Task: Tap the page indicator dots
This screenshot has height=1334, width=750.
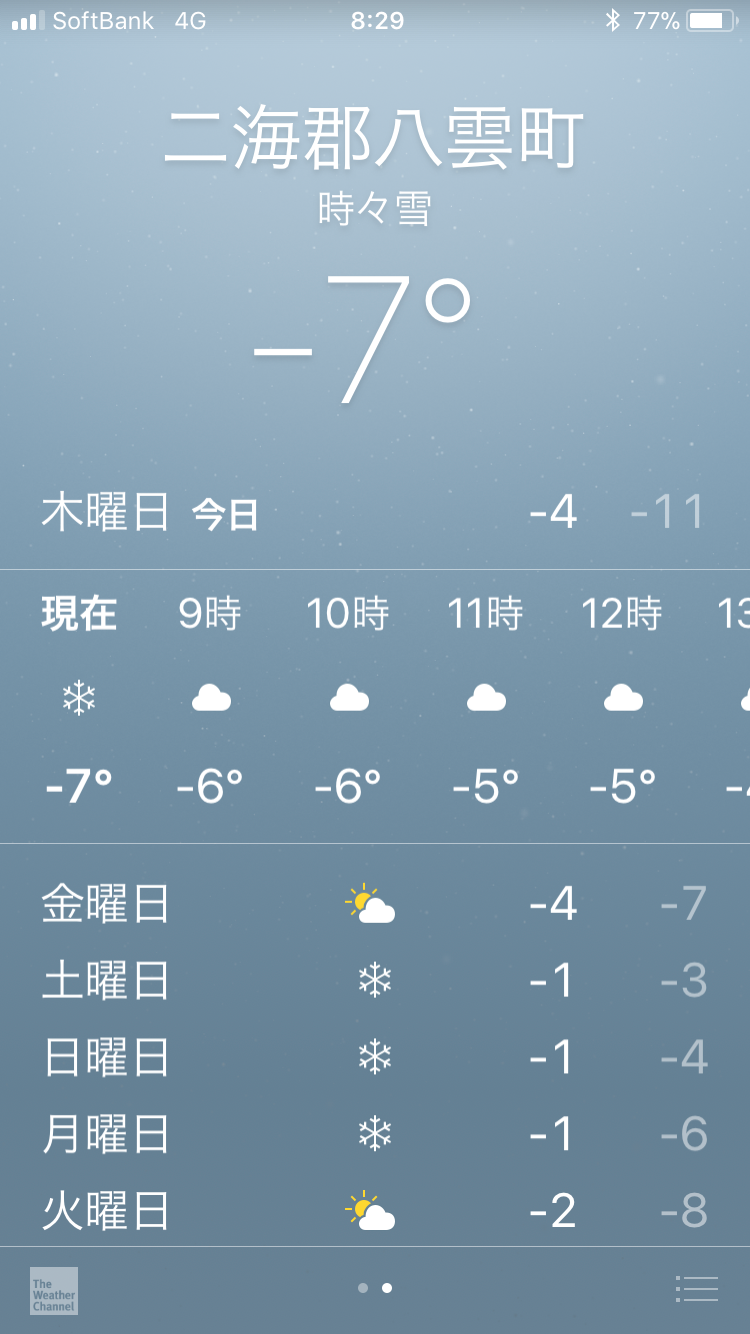Action: point(375,1288)
